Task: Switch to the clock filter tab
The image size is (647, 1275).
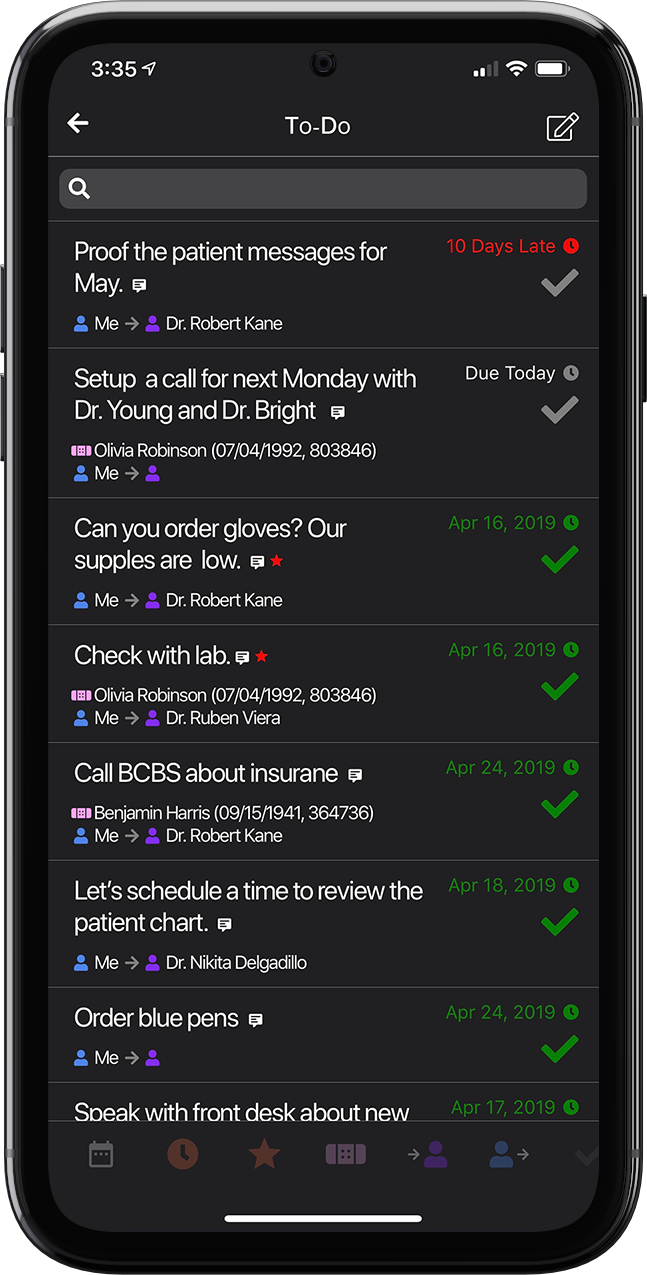Action: pyautogui.click(x=182, y=1154)
